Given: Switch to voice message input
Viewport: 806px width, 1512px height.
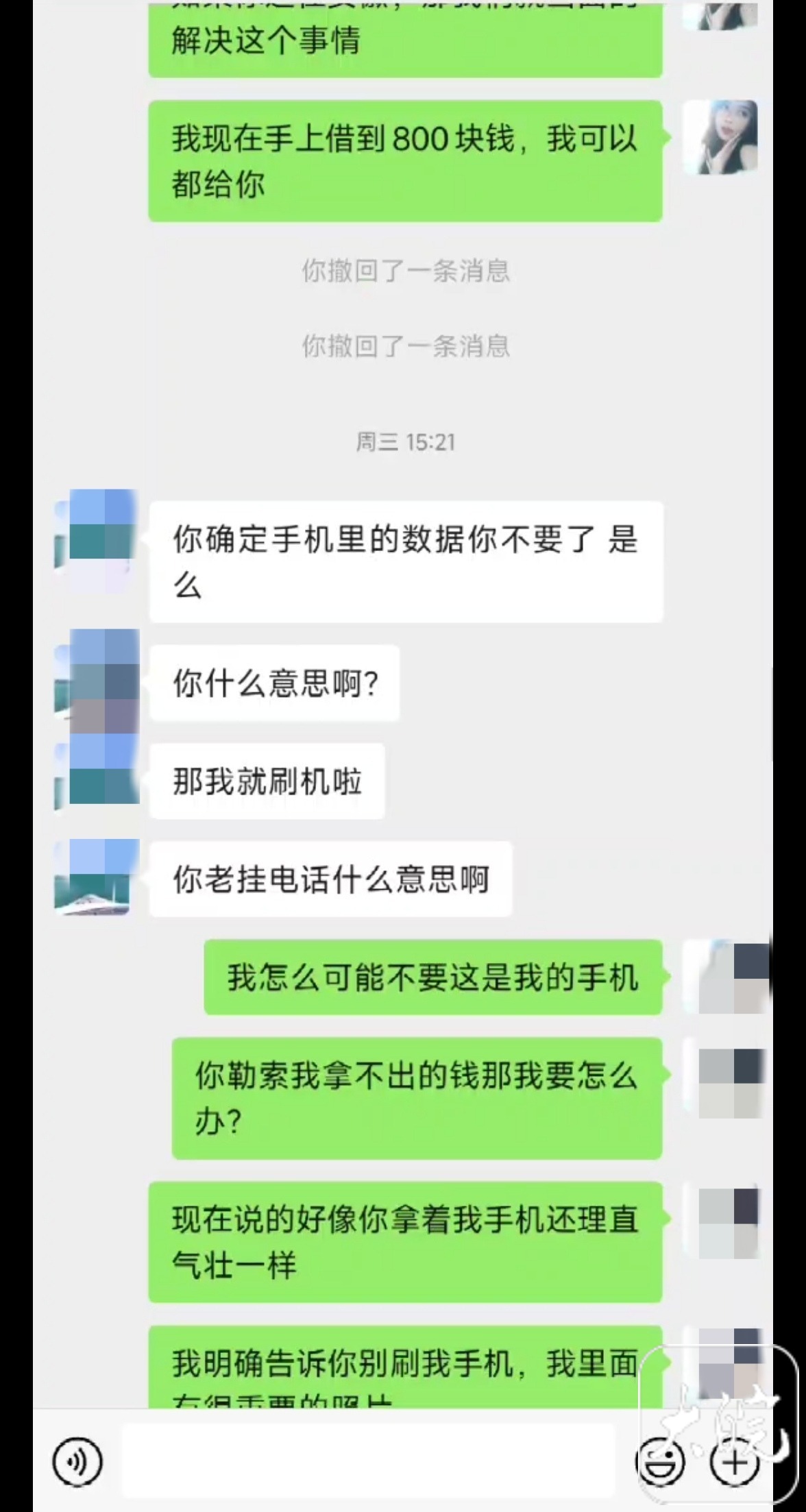Looking at the screenshot, I should [x=77, y=1461].
